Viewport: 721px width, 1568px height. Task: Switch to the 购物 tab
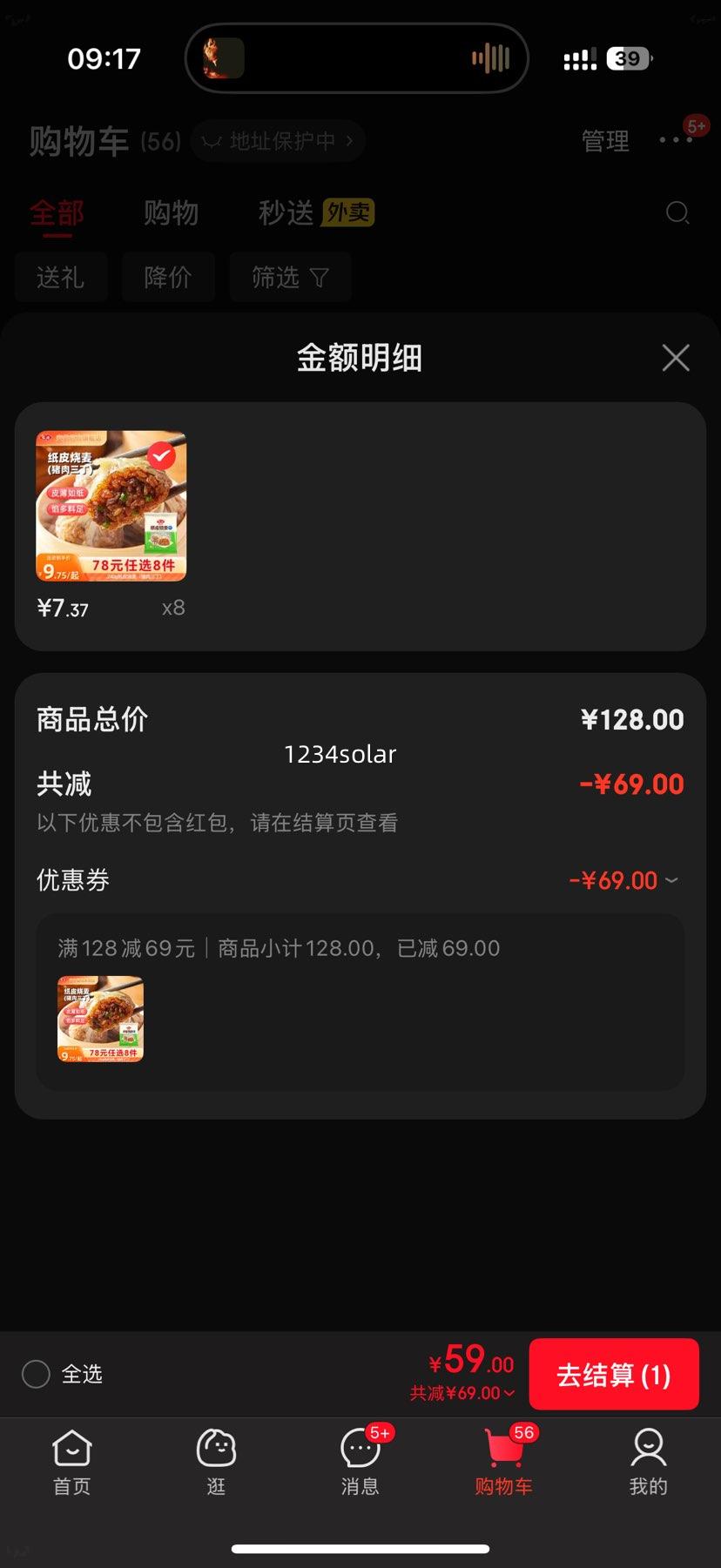pos(171,213)
